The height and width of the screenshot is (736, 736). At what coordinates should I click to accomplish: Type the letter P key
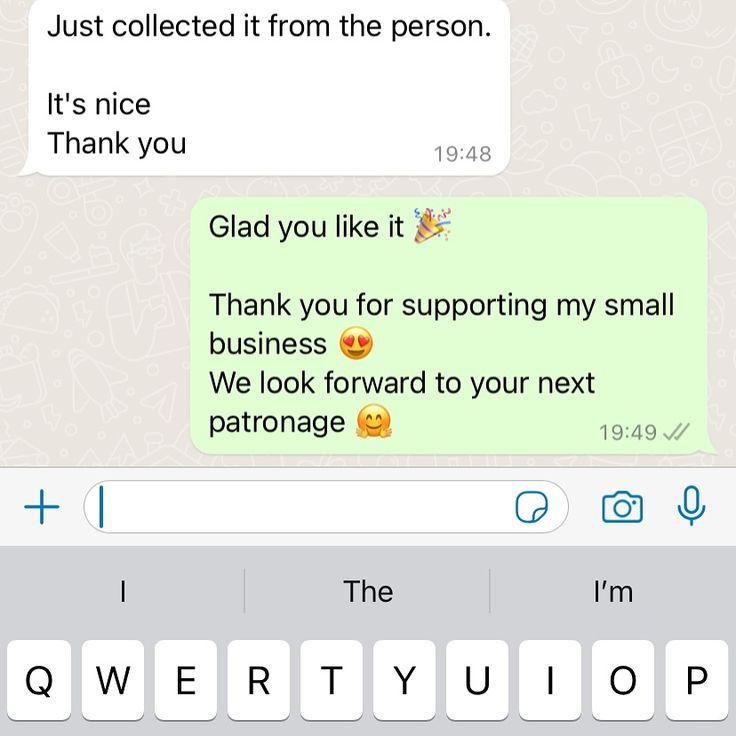tap(696, 682)
